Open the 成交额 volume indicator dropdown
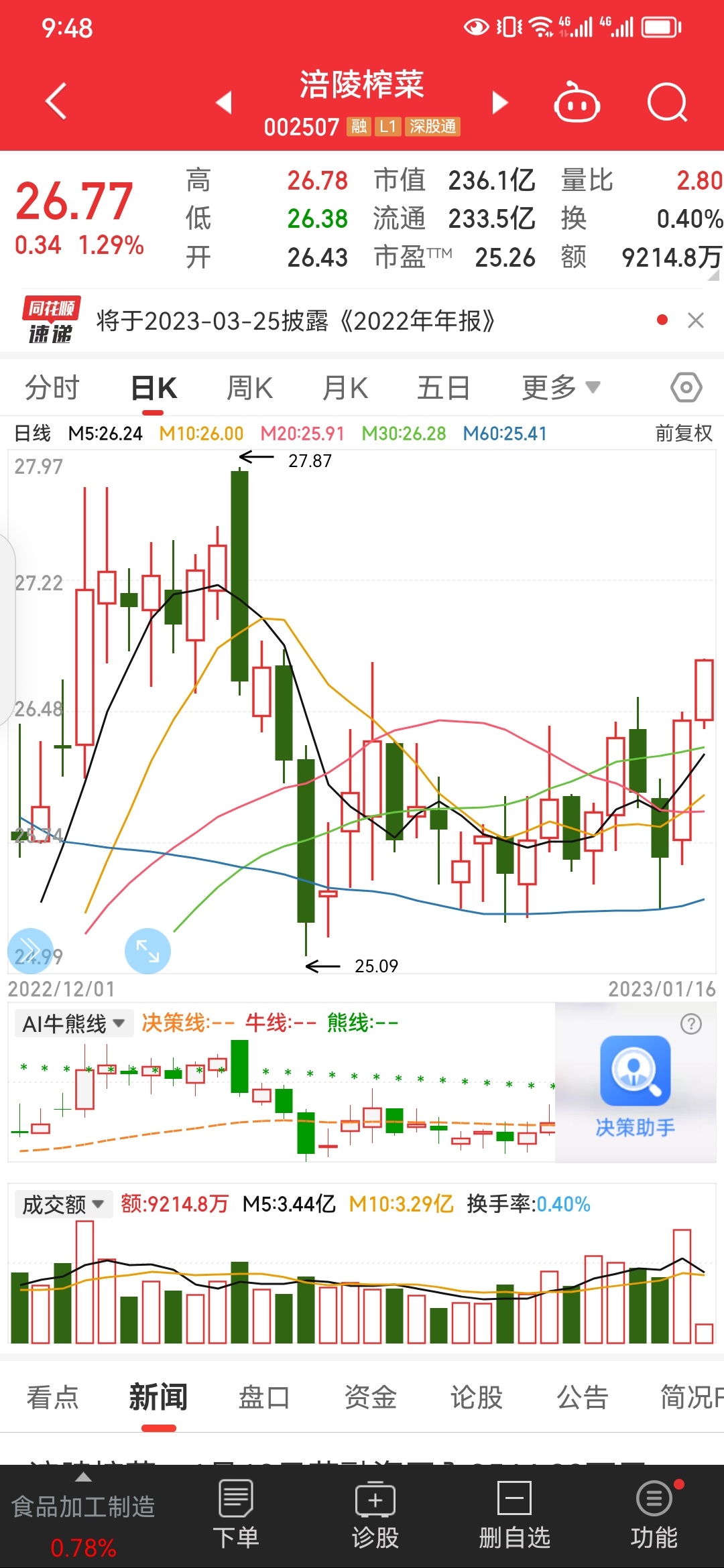Viewport: 724px width, 1568px height. pos(62,1203)
